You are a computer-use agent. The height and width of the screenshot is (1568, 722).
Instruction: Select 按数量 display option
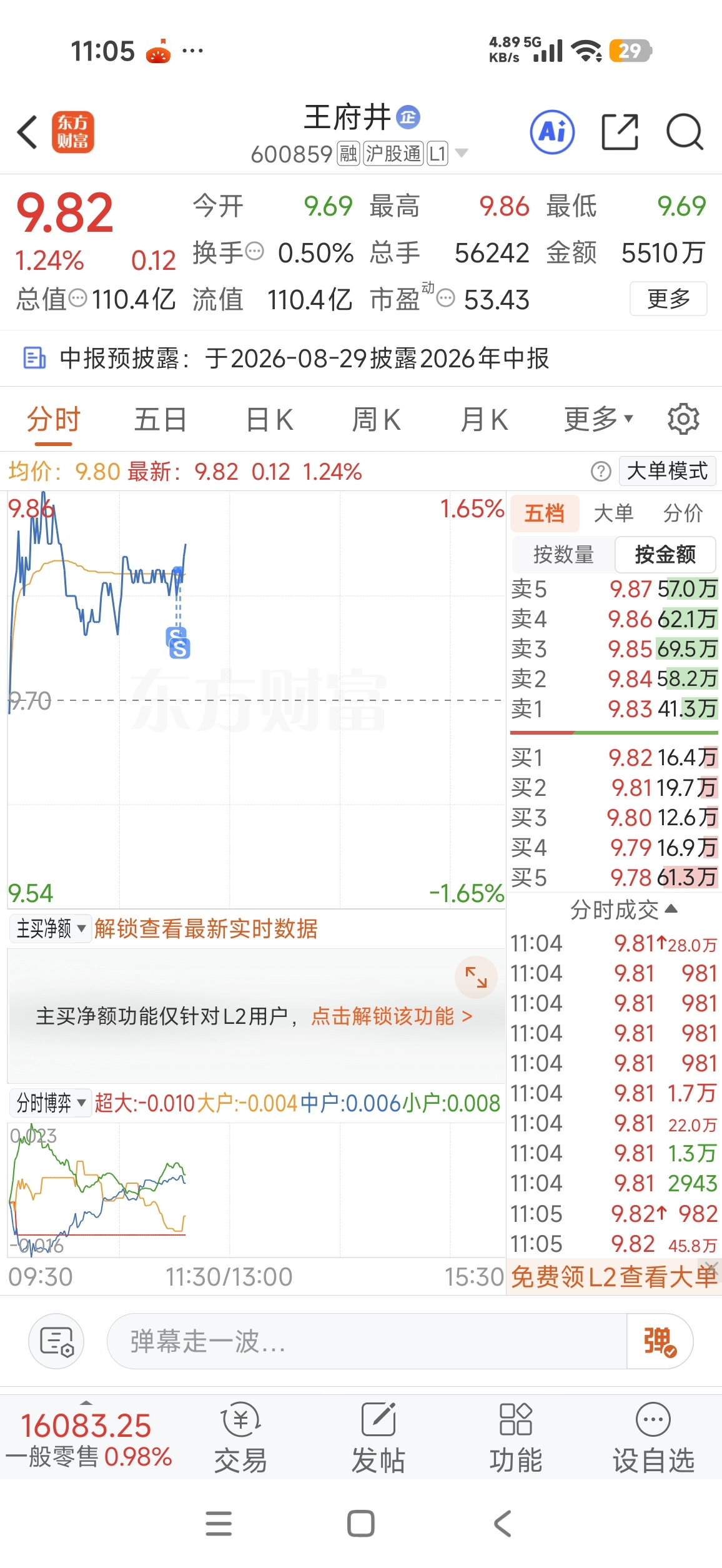[563, 554]
